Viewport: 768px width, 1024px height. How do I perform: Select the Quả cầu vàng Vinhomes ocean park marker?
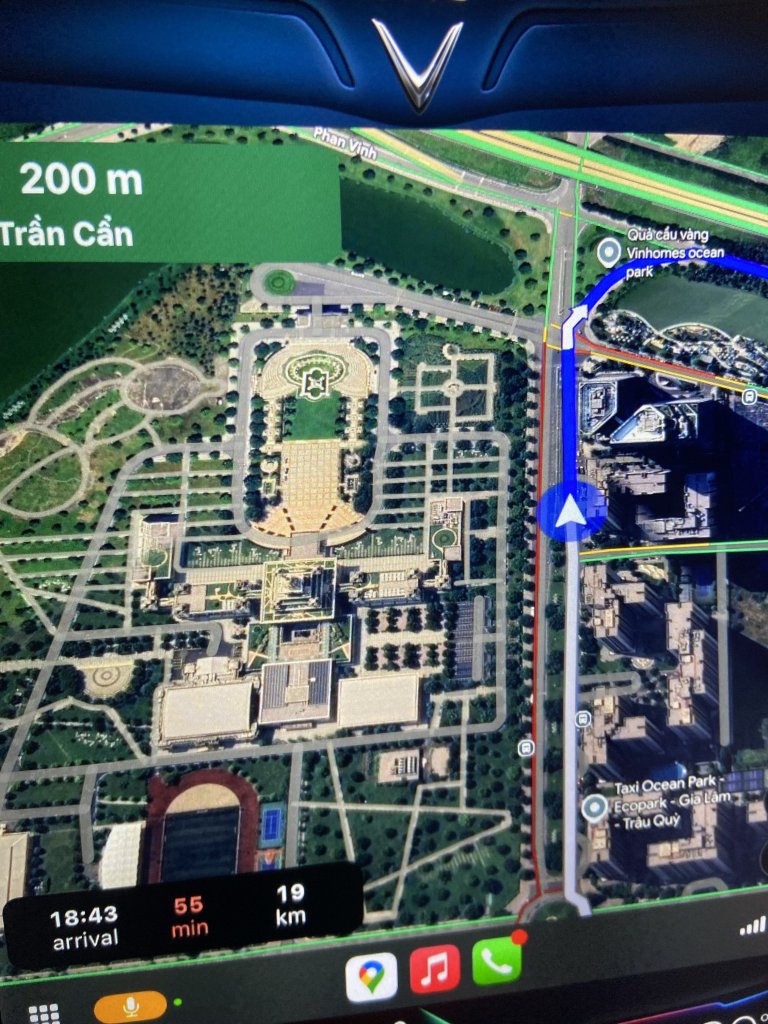(607, 253)
